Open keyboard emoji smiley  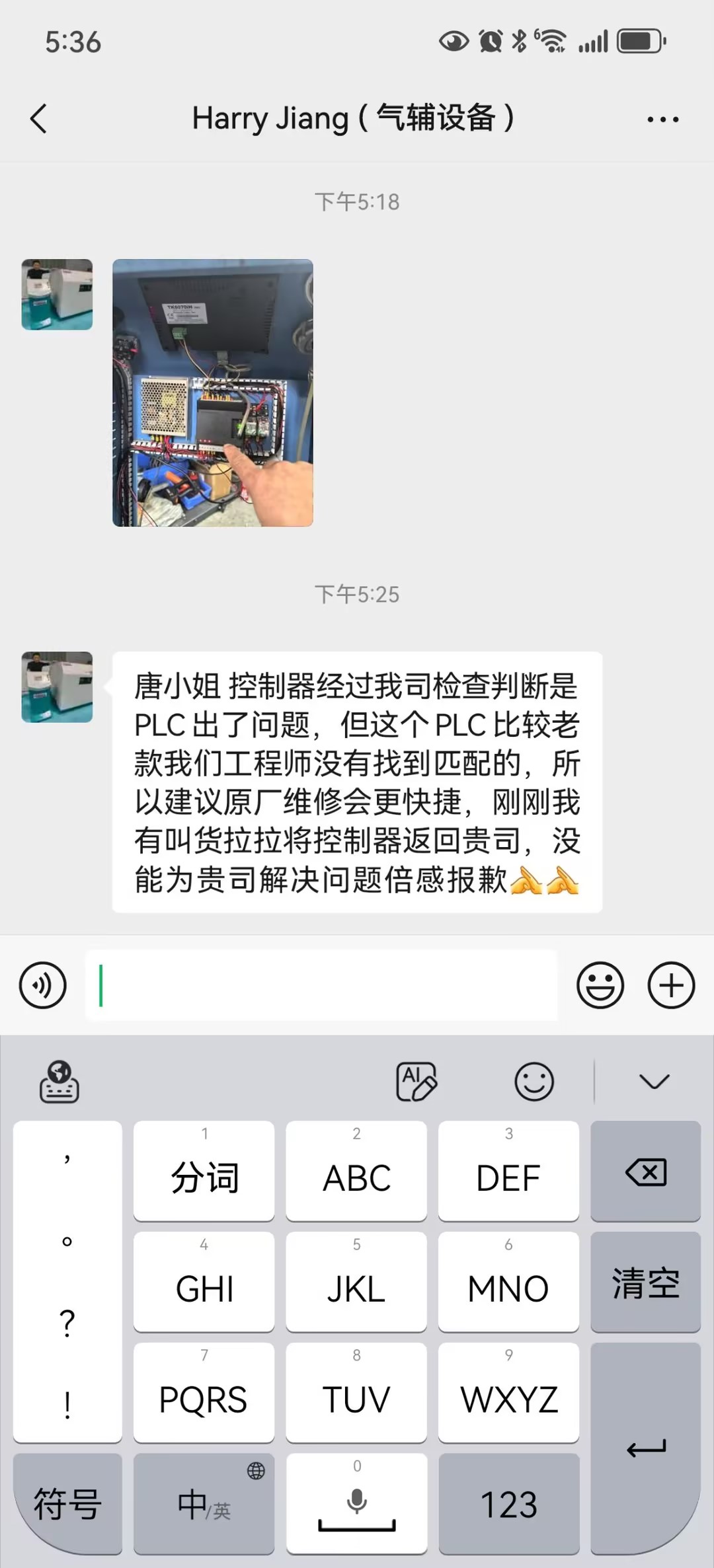(x=534, y=1082)
